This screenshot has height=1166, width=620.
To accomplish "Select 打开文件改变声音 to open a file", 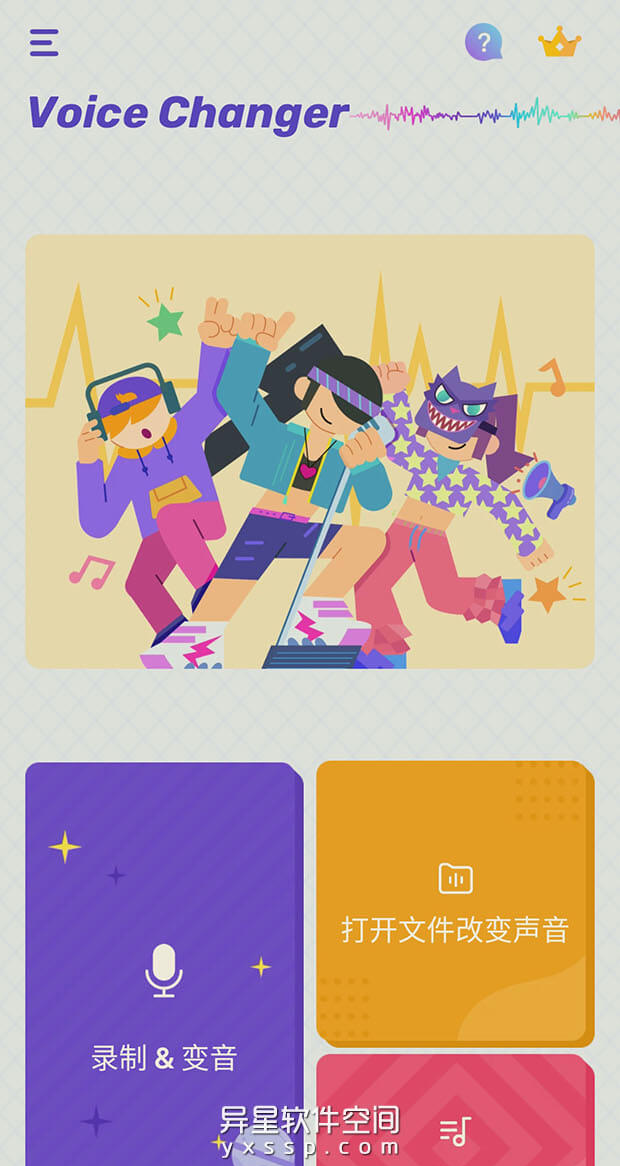I will pos(455,905).
